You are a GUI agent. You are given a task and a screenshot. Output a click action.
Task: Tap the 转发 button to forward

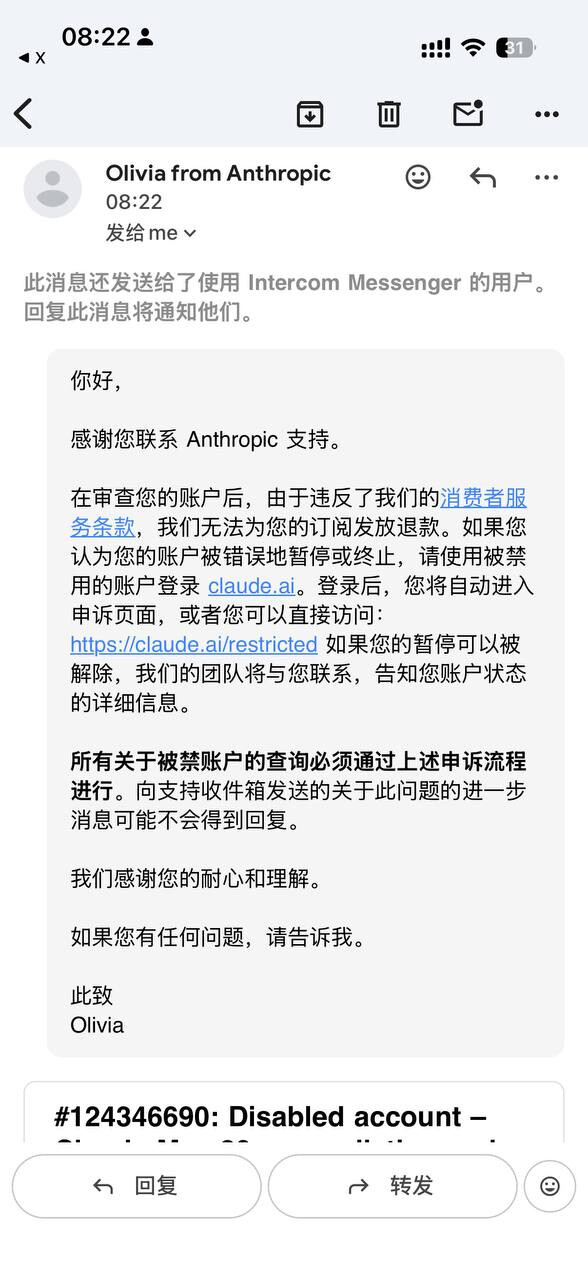(392, 1186)
